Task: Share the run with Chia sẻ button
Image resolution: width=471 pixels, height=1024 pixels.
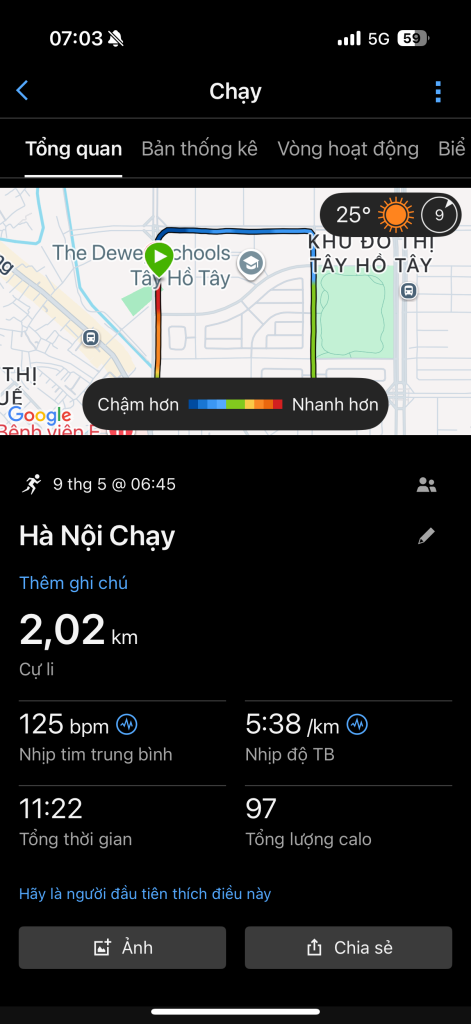Action: [348, 947]
